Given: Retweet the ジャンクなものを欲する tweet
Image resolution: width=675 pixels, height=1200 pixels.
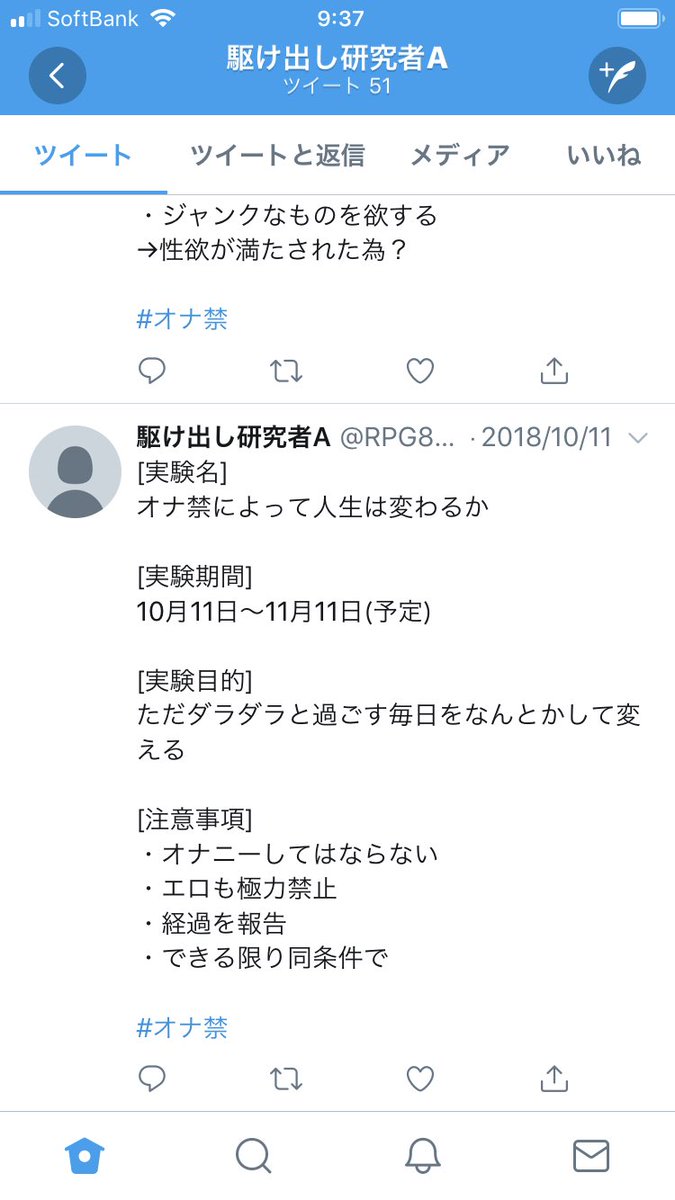Looking at the screenshot, I should 286,372.
